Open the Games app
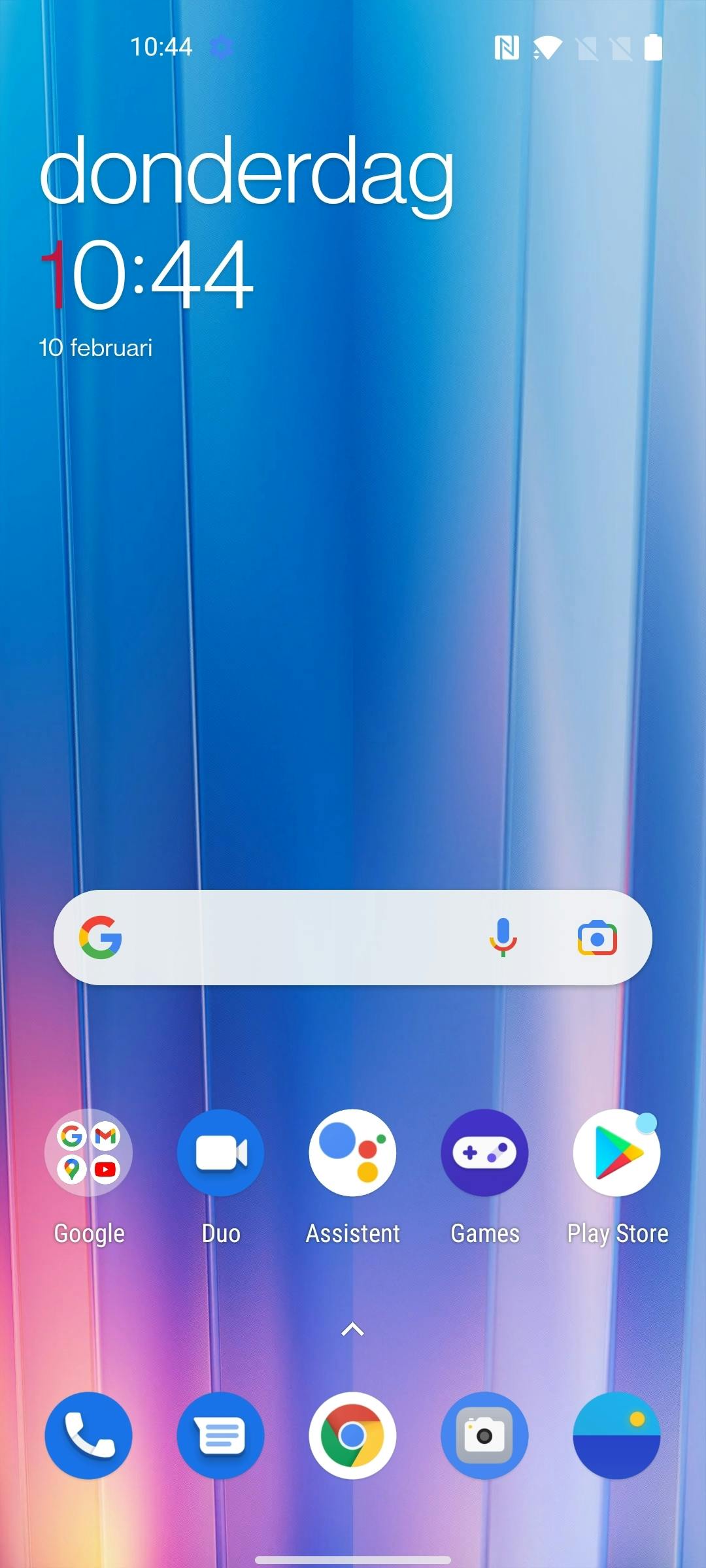The image size is (706, 1568). [x=484, y=1153]
